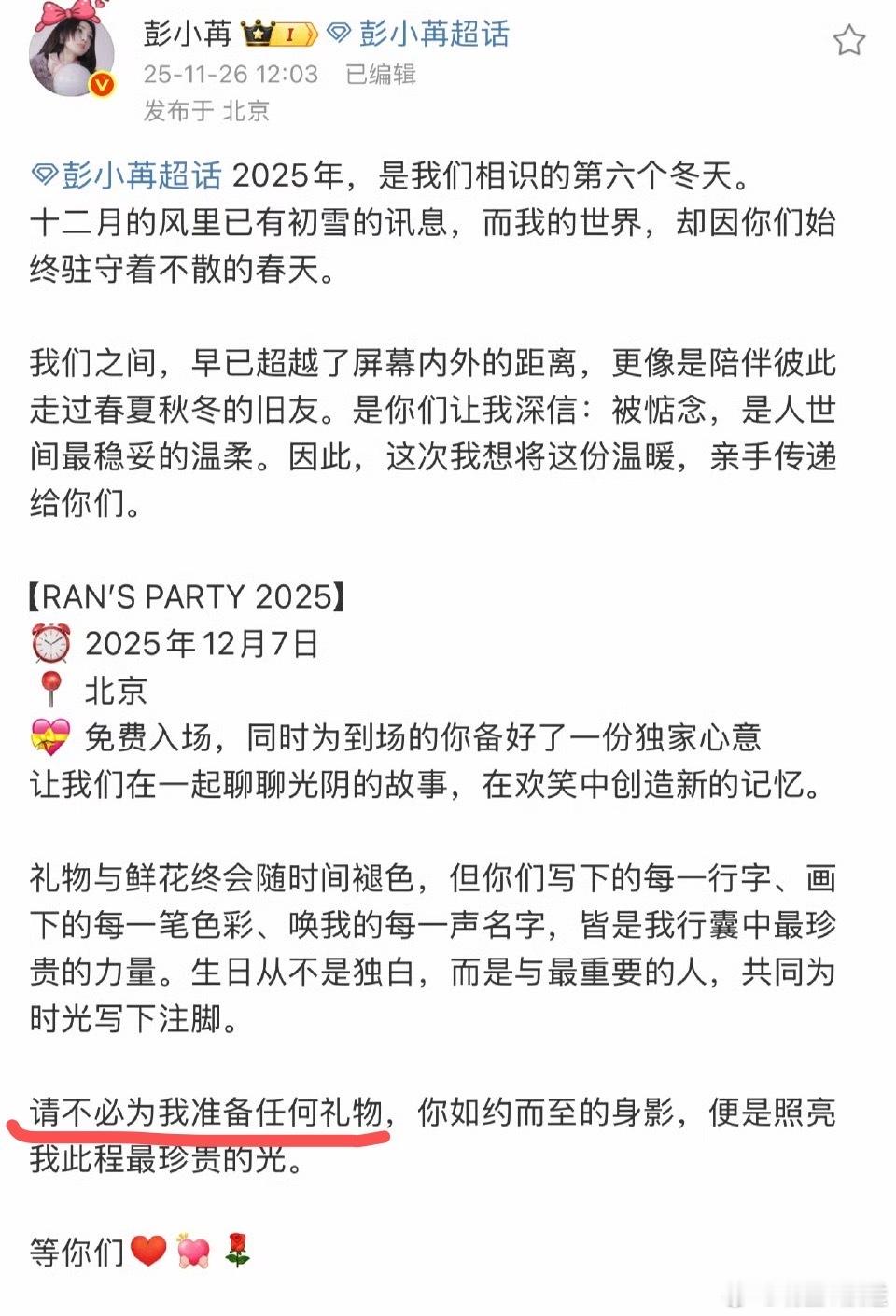
Task: Click the gold level I badge
Action: tap(289, 31)
